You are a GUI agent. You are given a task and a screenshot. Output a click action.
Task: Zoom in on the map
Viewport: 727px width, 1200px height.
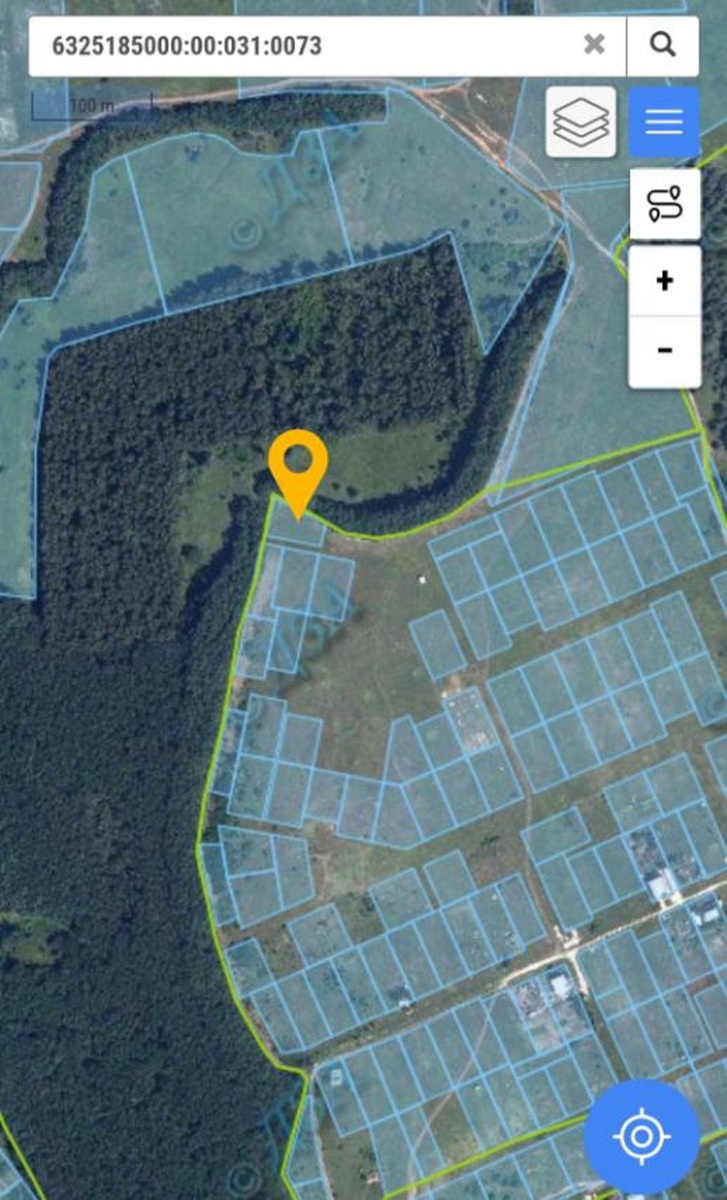click(664, 281)
